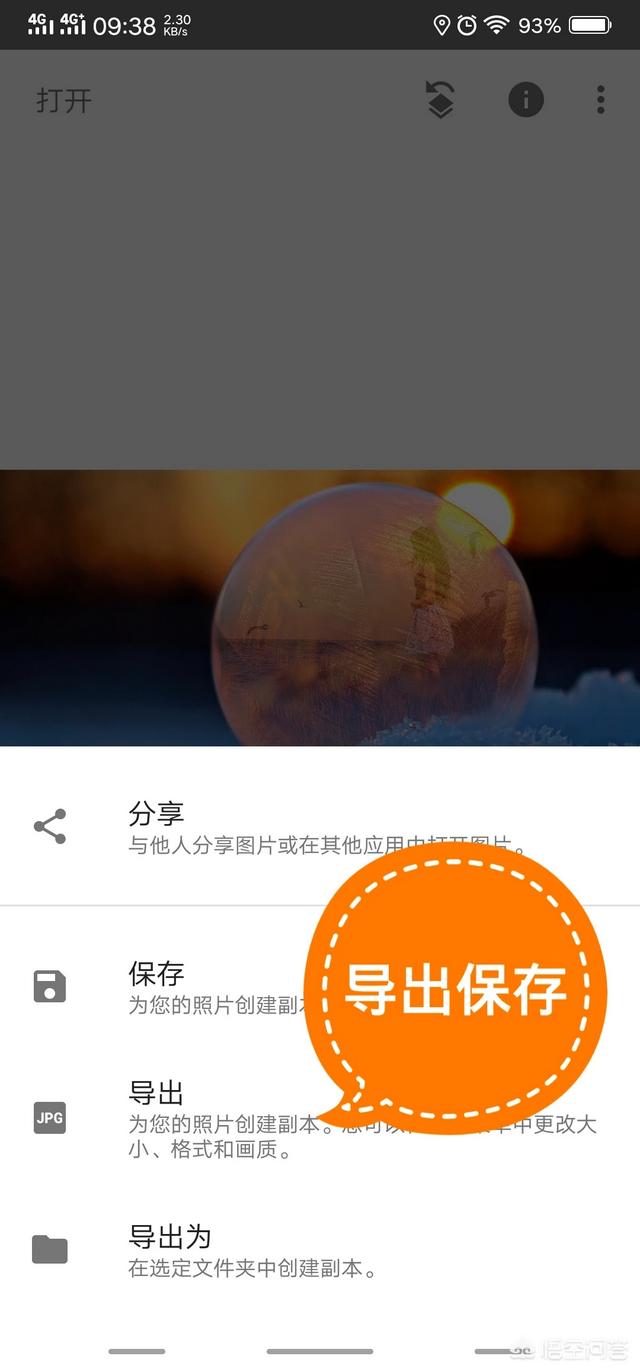Choose 导出为 to pick a folder
640x1372 pixels.
click(320, 1251)
